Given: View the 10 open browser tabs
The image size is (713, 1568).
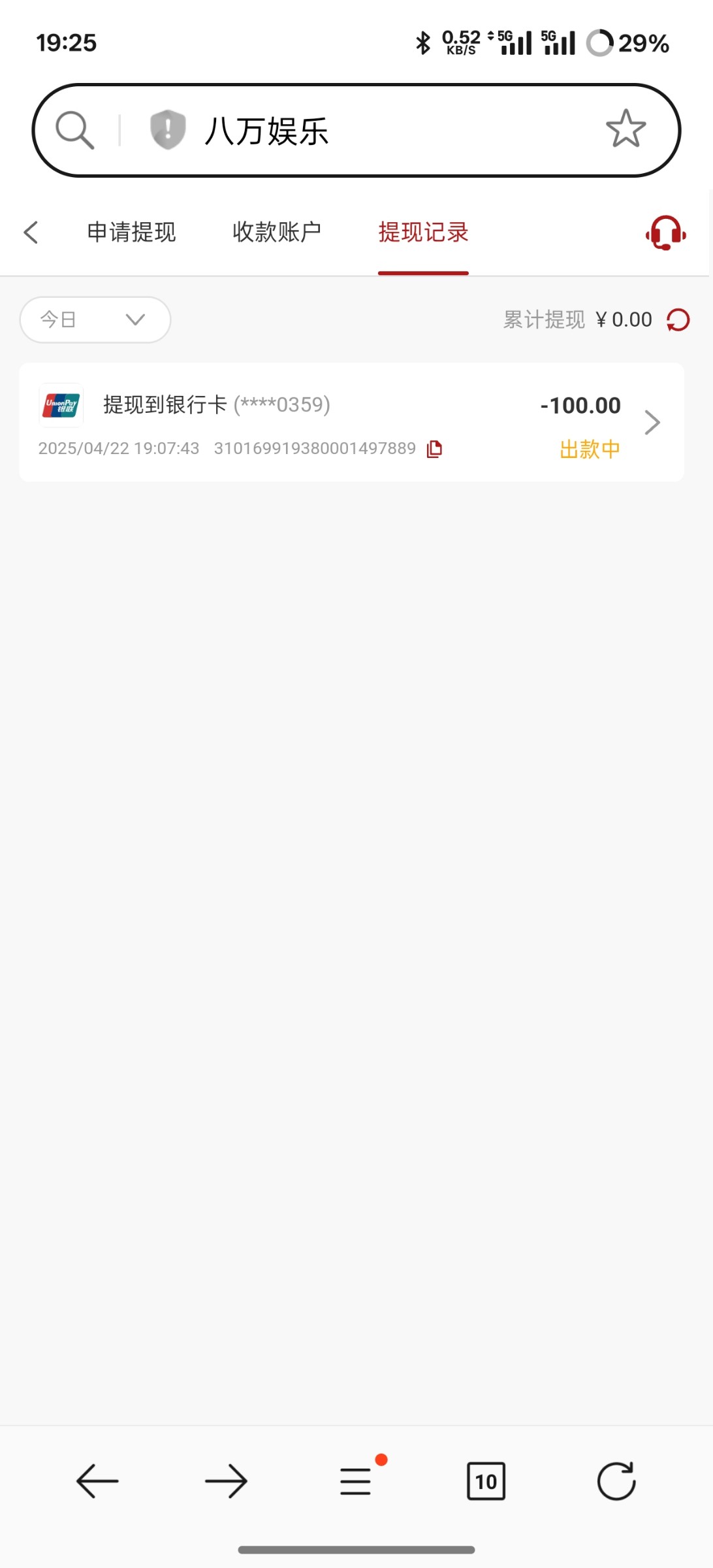Looking at the screenshot, I should point(486,1481).
